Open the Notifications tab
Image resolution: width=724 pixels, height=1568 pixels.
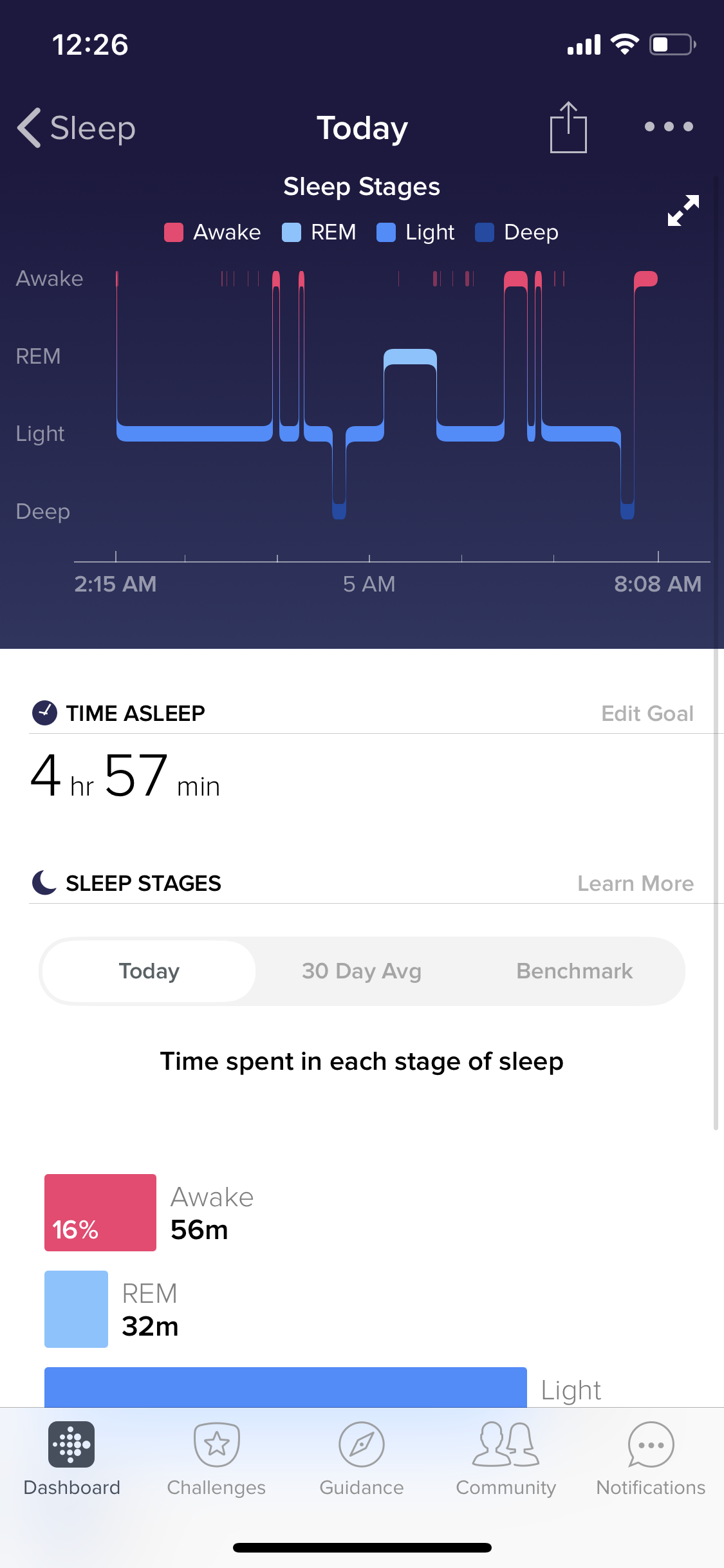(x=651, y=1459)
